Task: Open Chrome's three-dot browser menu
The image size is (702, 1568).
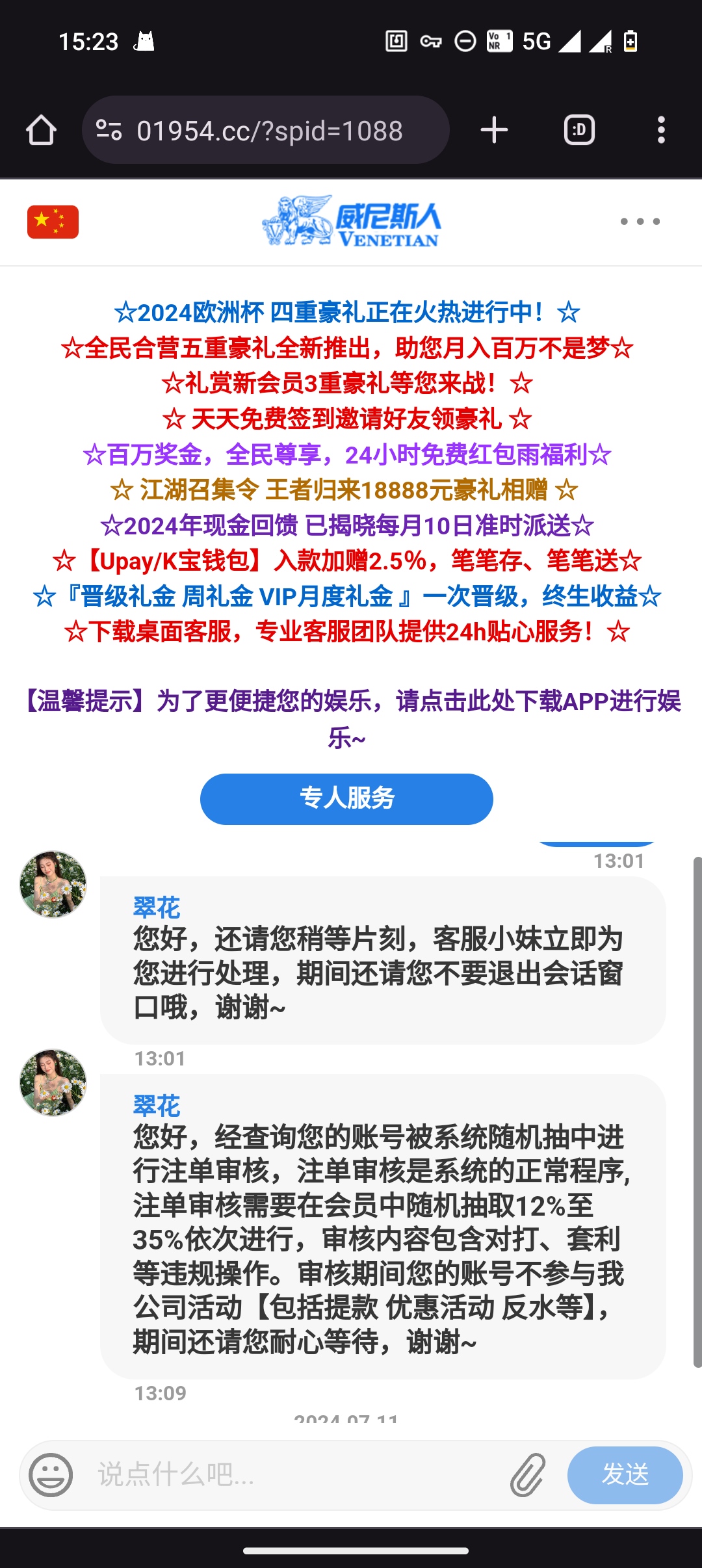Action: pos(661,129)
